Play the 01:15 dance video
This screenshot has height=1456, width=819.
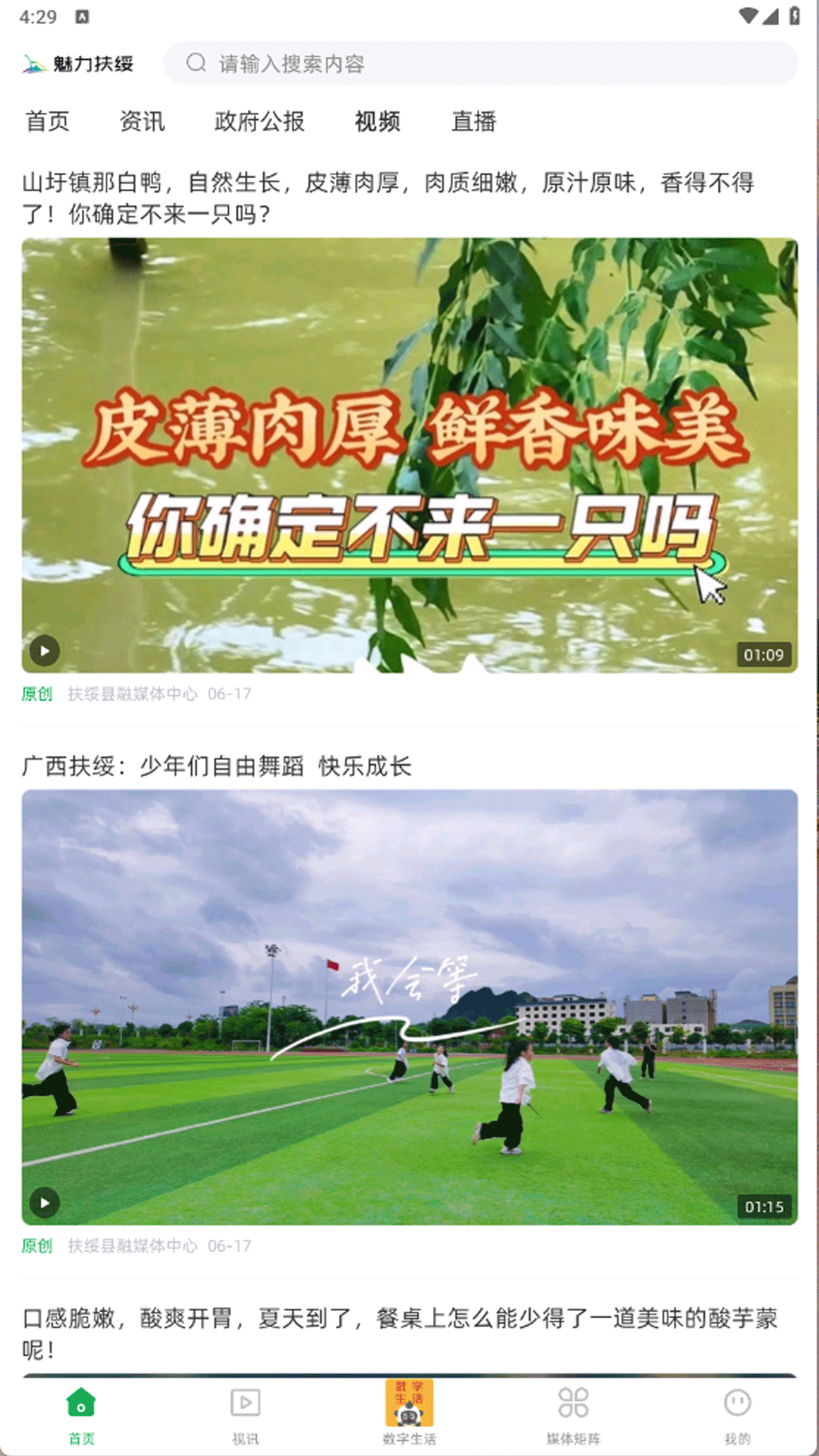45,1203
